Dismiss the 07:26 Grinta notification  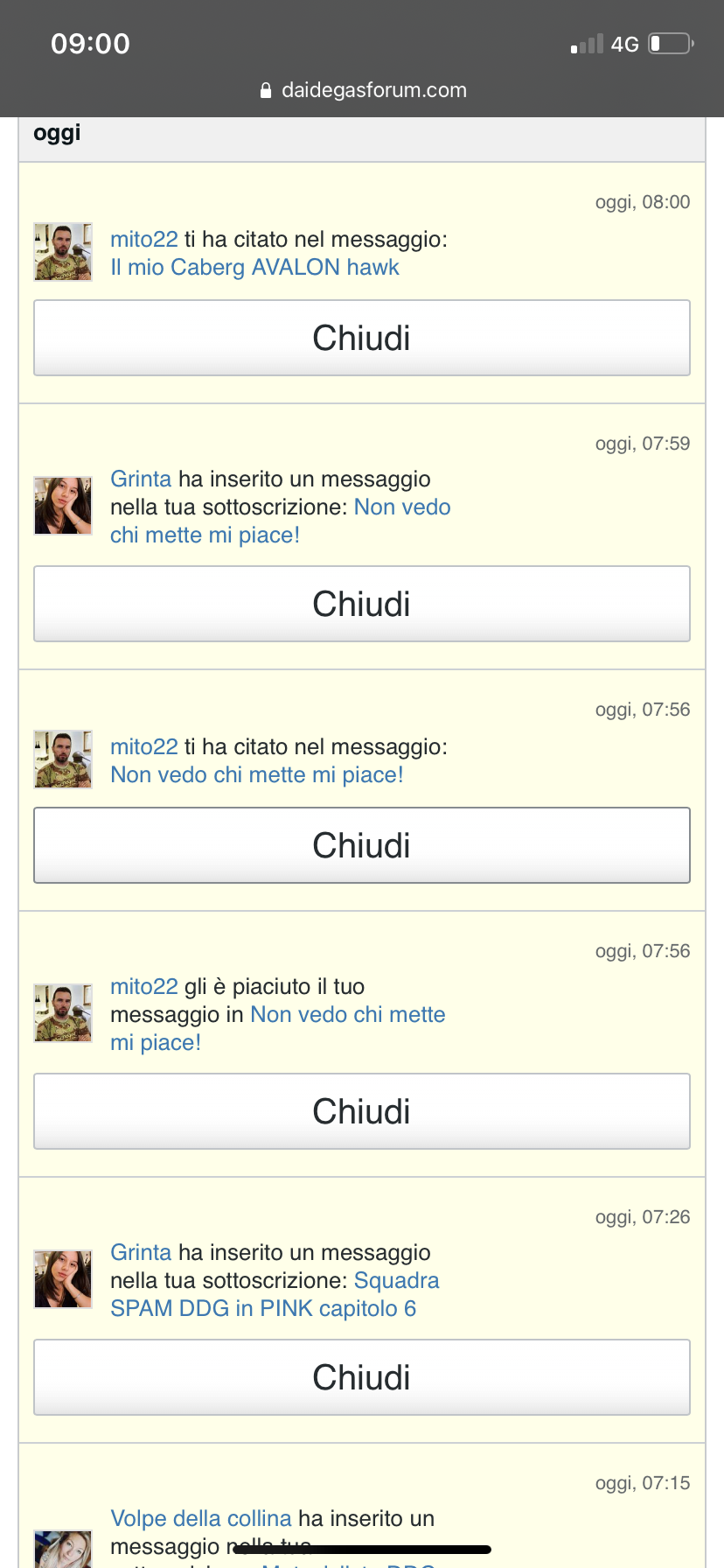(362, 1377)
